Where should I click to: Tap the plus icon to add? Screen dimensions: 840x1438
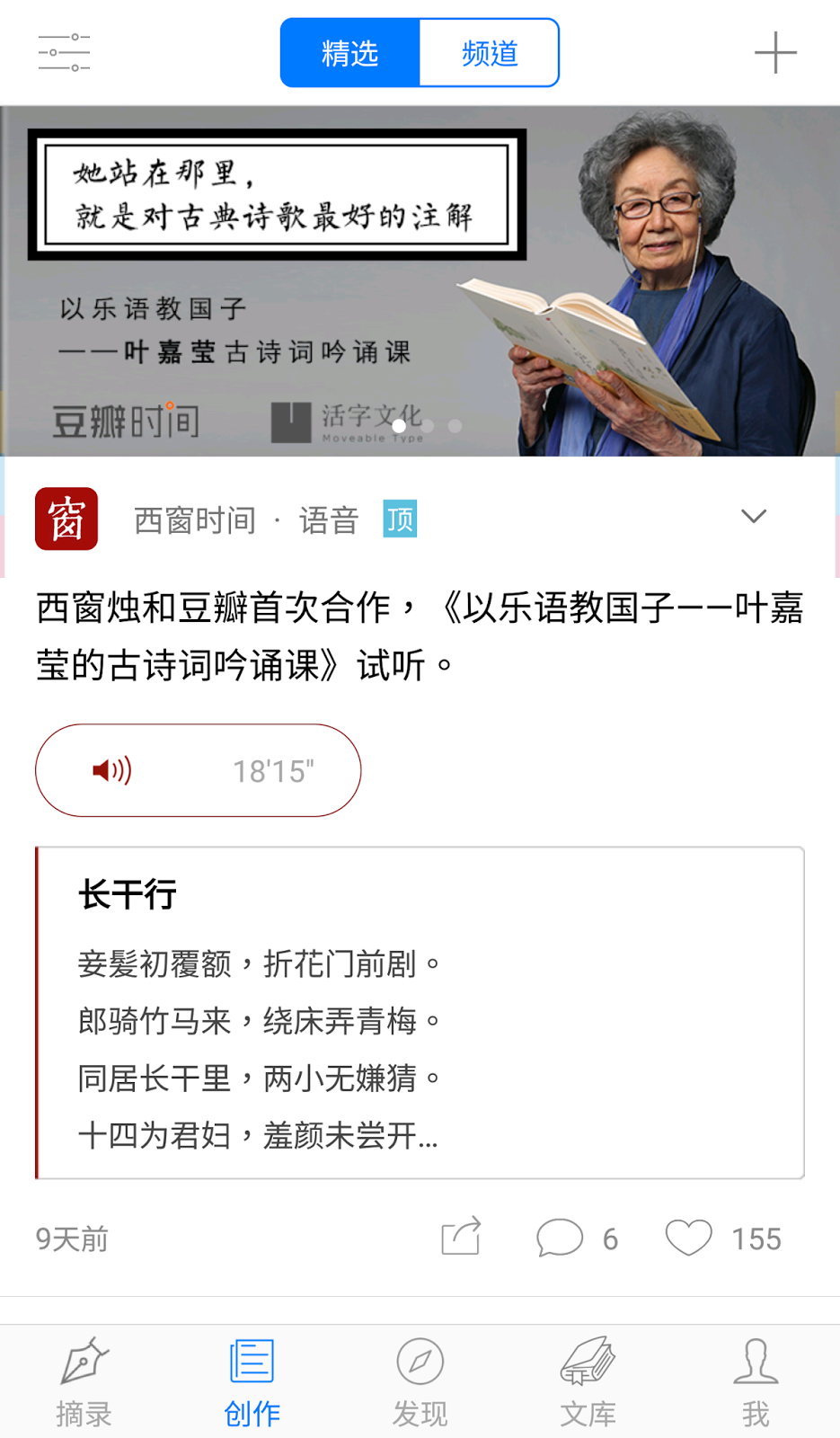click(x=774, y=52)
